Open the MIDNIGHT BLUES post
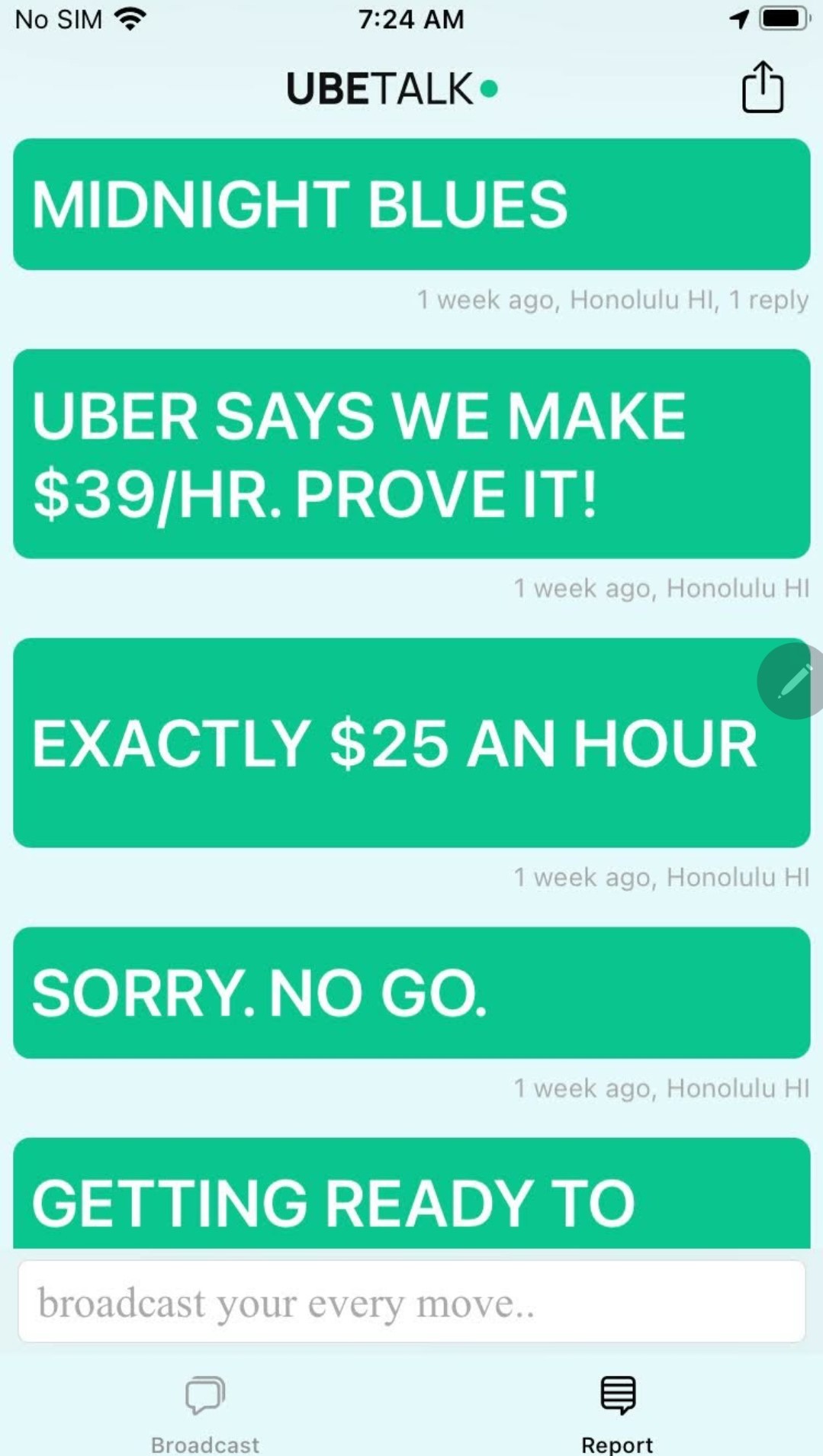 point(411,204)
